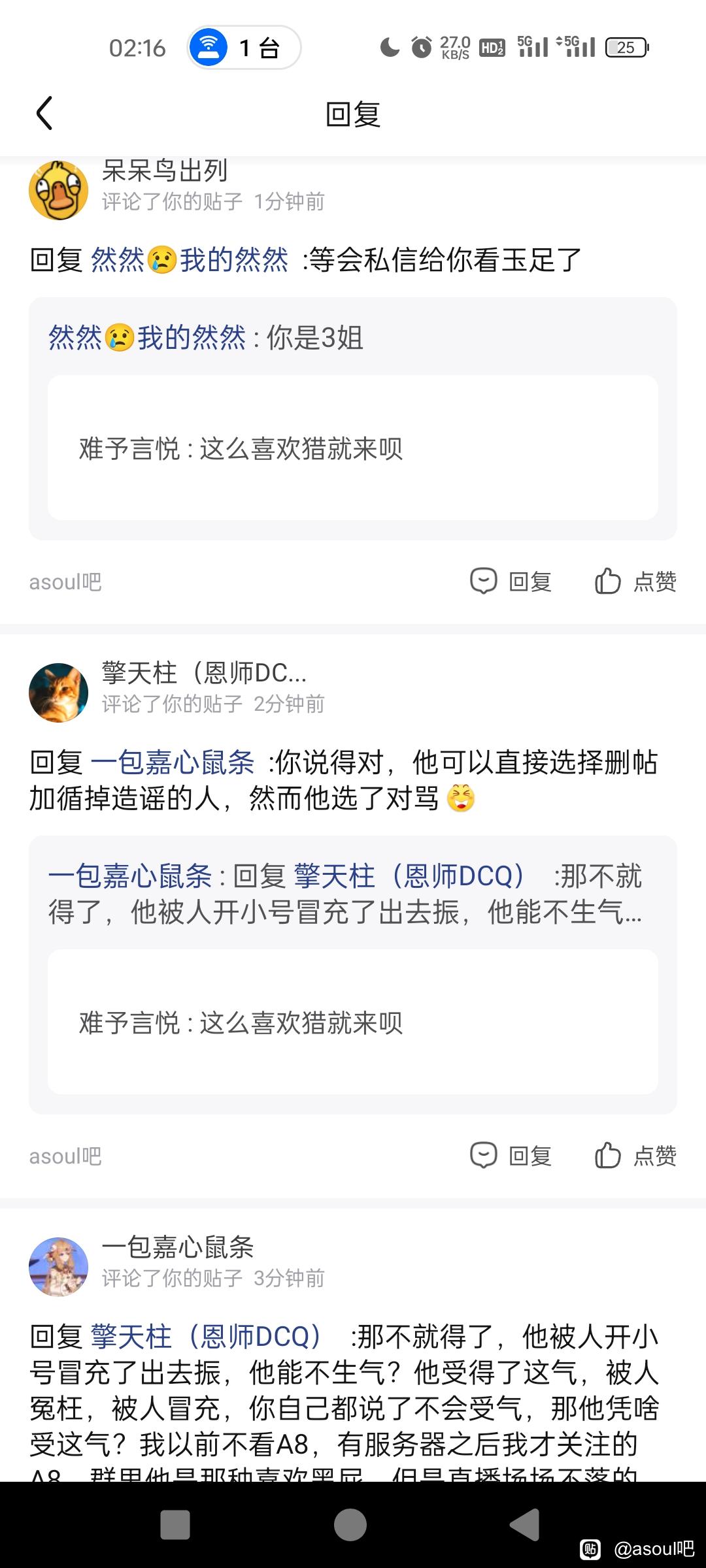
Task: Reply to 呆呆鸟出列's comment
Action: [511, 581]
